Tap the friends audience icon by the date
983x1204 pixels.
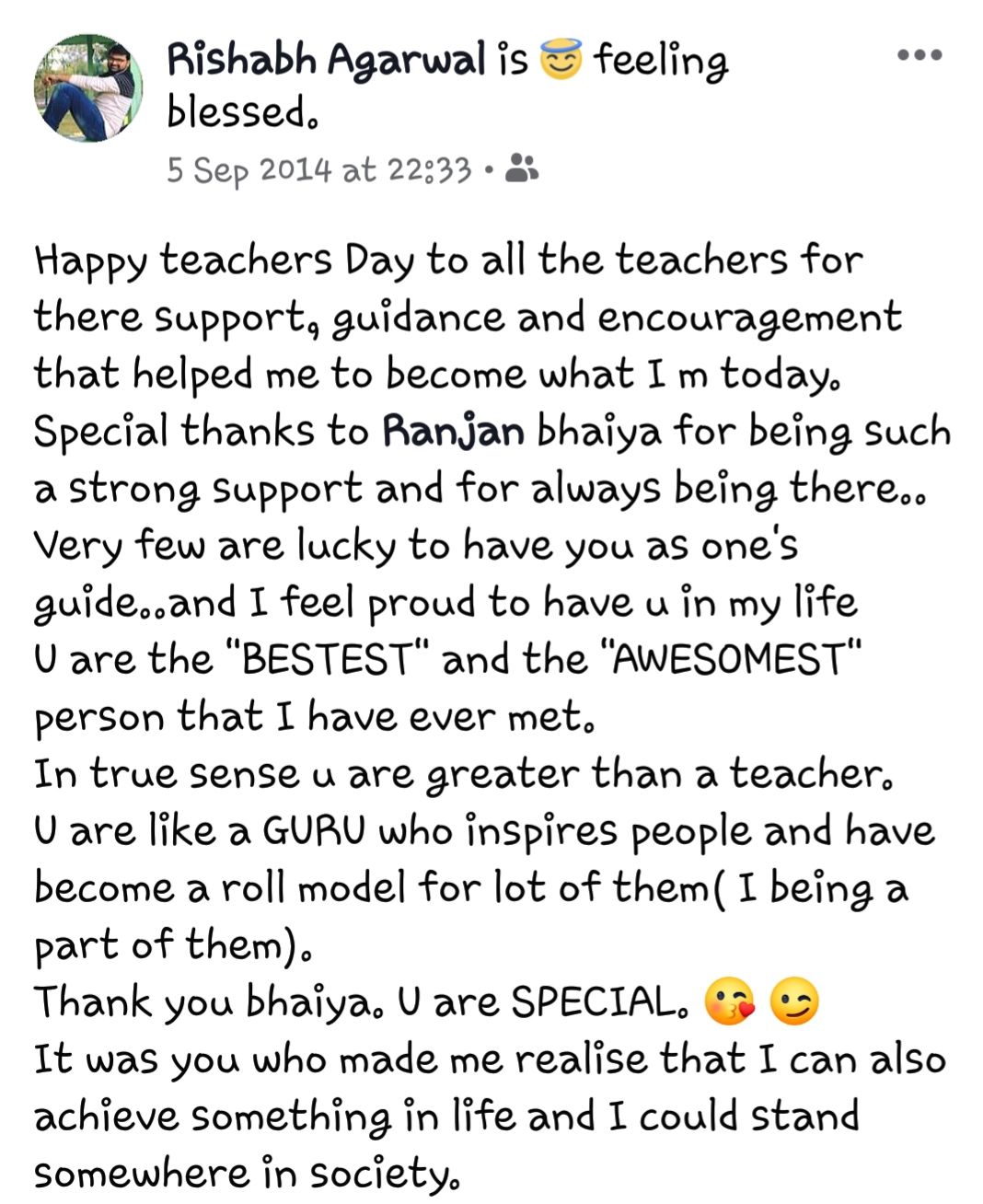click(x=522, y=168)
